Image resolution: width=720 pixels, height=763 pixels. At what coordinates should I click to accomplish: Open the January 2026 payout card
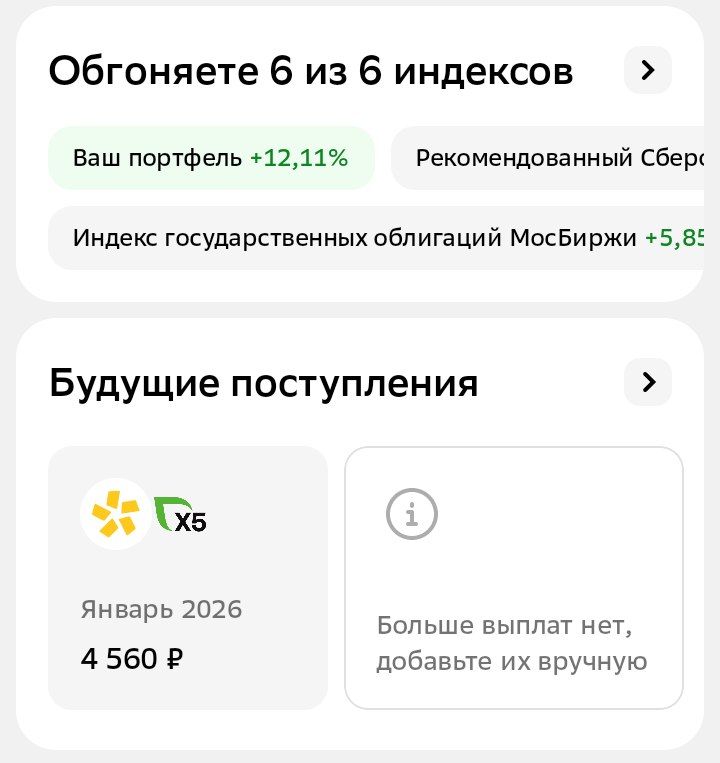(188, 578)
